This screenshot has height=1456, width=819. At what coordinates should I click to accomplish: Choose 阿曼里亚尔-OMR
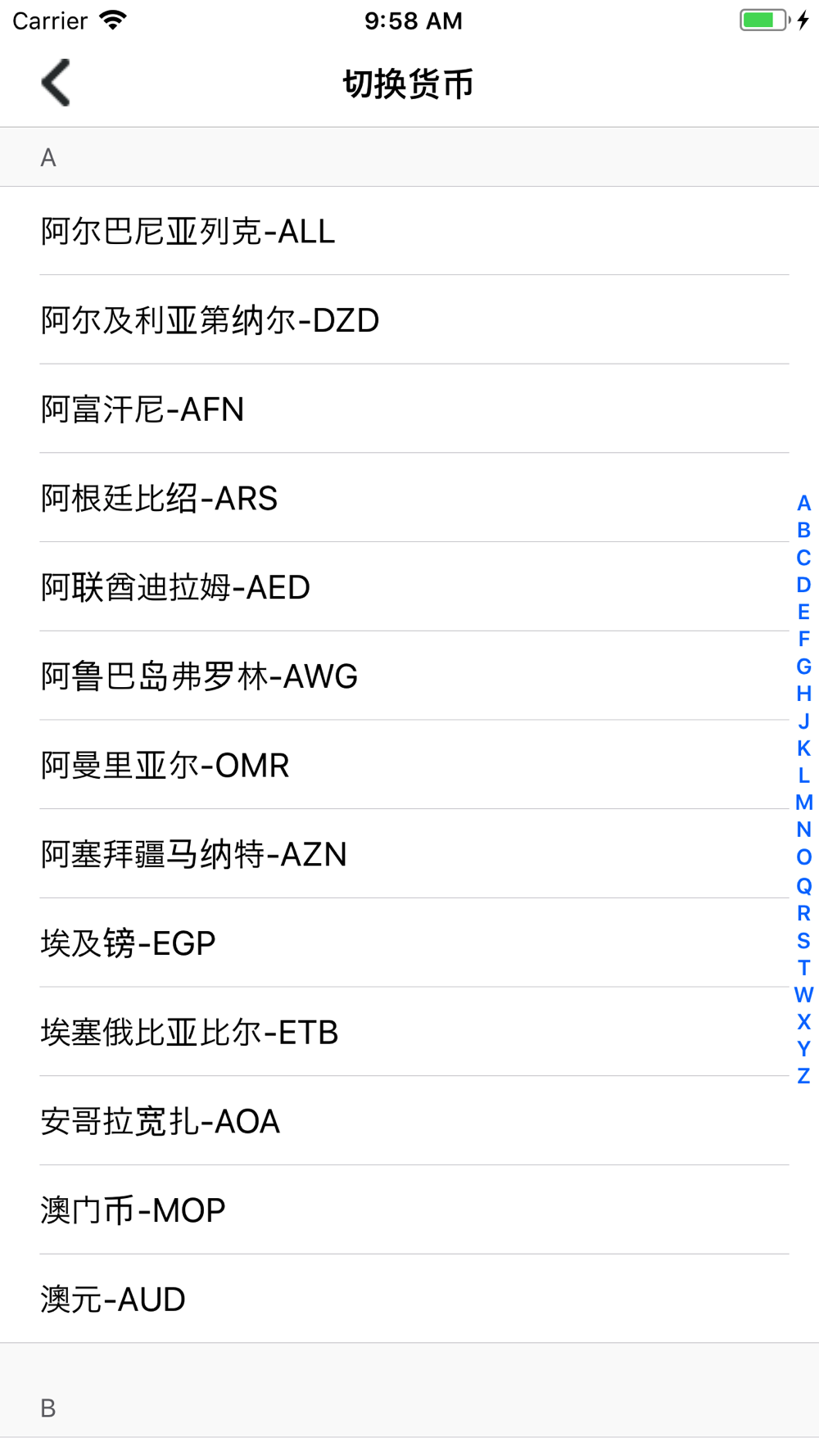click(x=409, y=765)
